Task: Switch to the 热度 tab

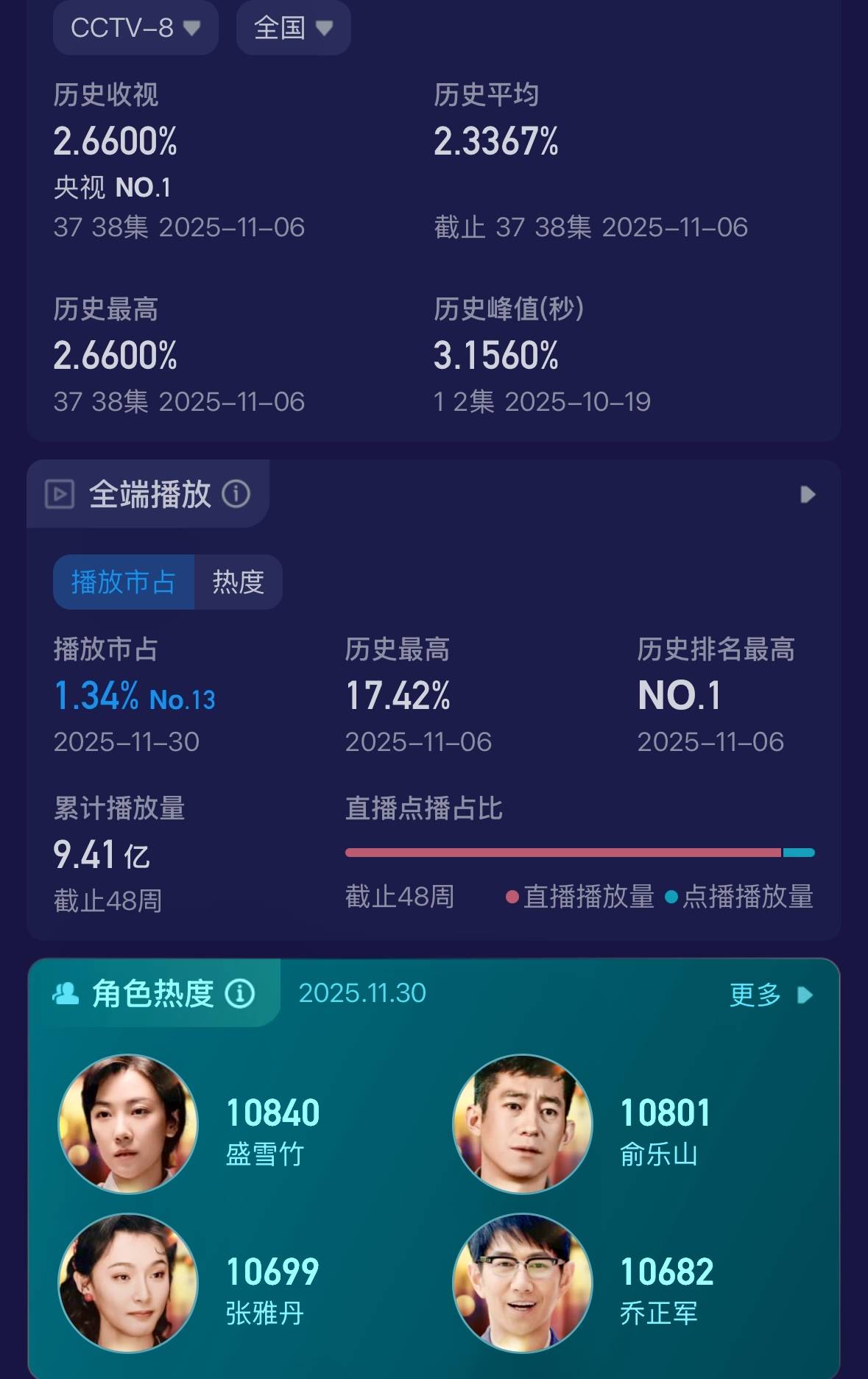Action: pyautogui.click(x=238, y=582)
